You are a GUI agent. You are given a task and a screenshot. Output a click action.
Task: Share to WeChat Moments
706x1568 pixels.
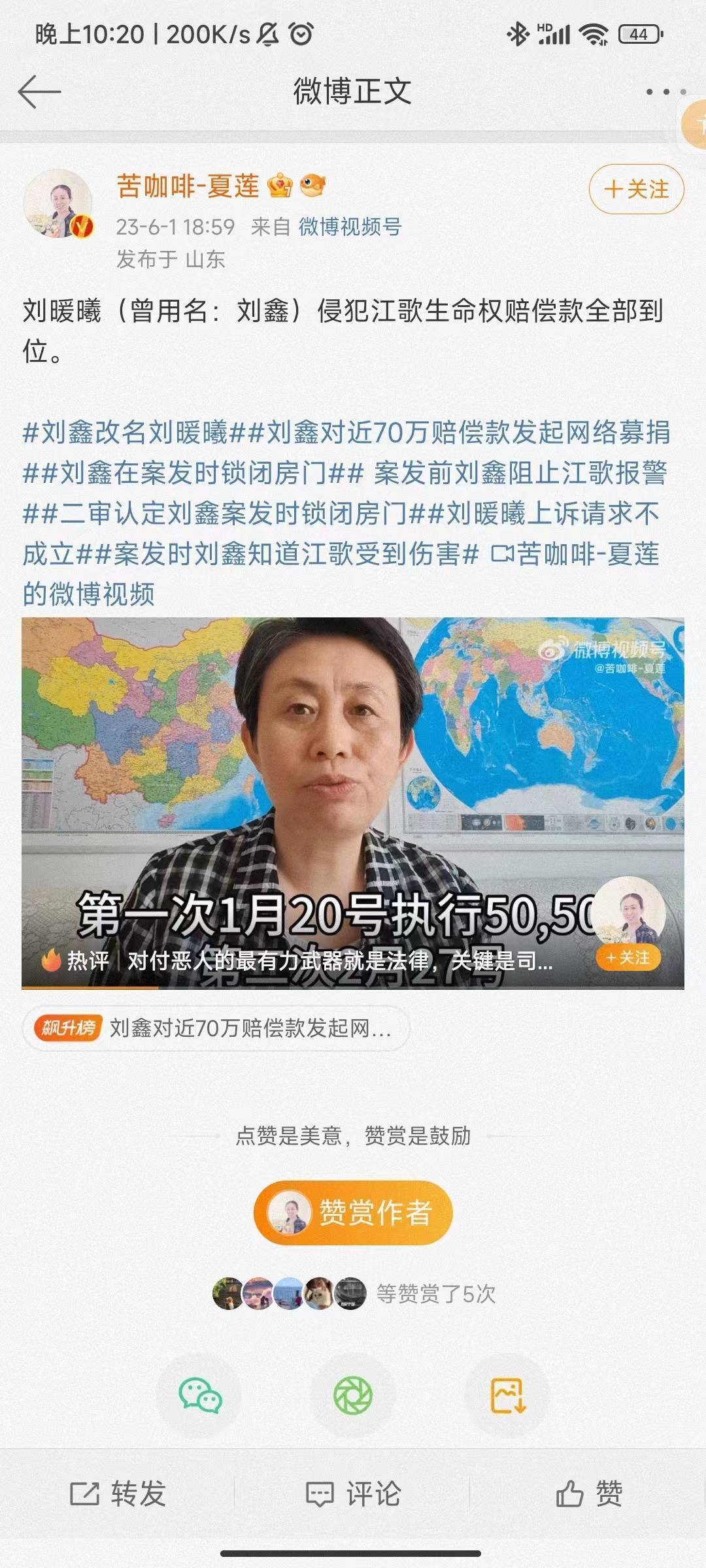click(x=353, y=1396)
